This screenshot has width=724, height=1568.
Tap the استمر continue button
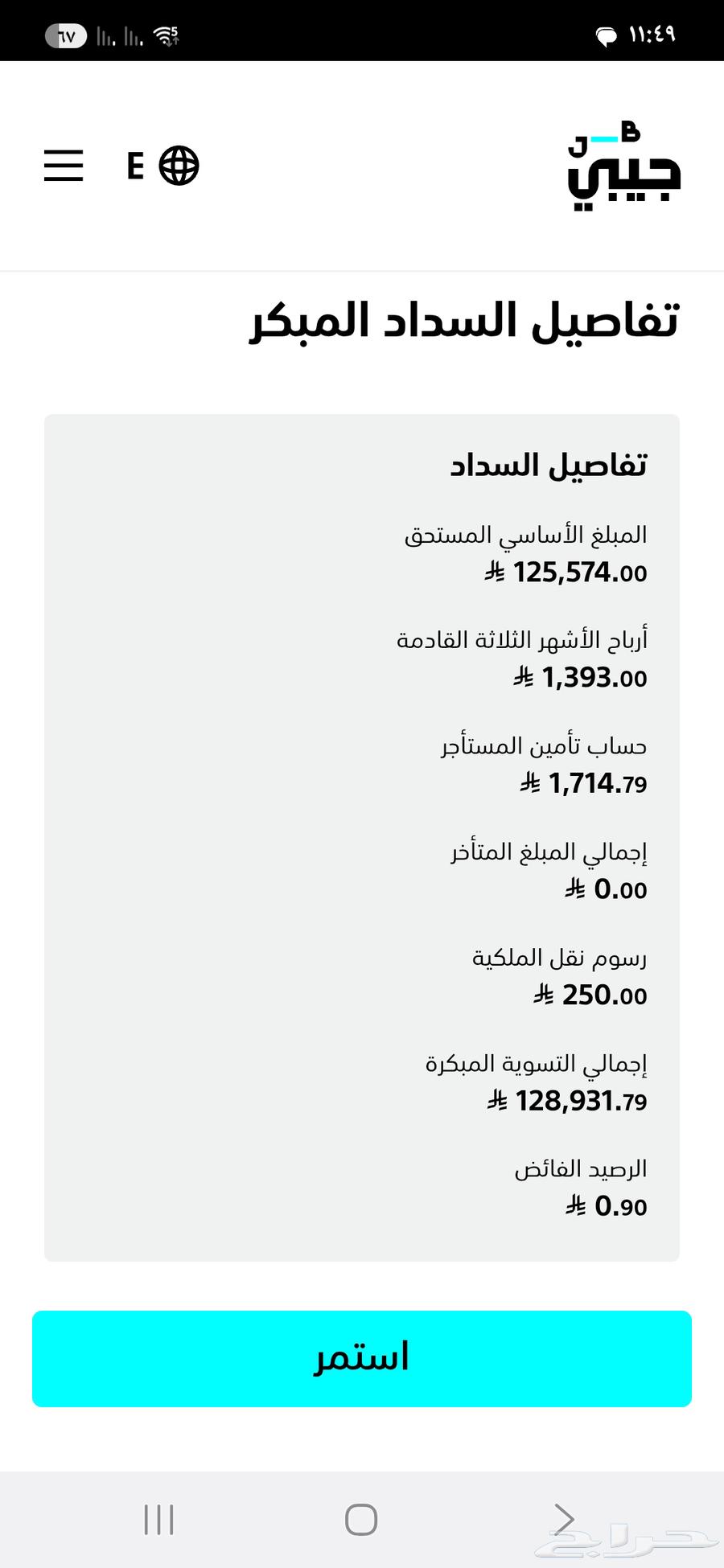pos(362,1358)
